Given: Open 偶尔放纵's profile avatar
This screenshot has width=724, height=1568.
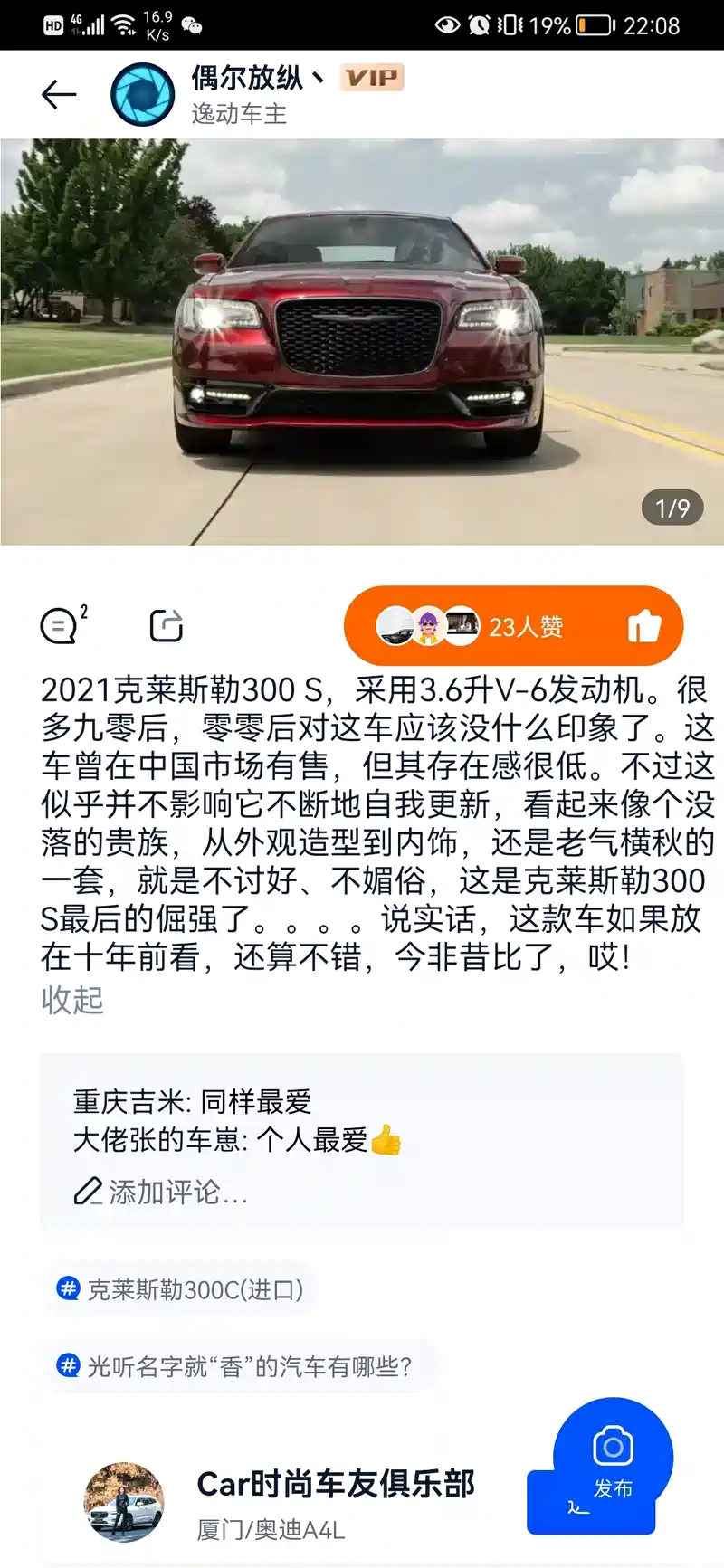Looking at the screenshot, I should (142, 94).
